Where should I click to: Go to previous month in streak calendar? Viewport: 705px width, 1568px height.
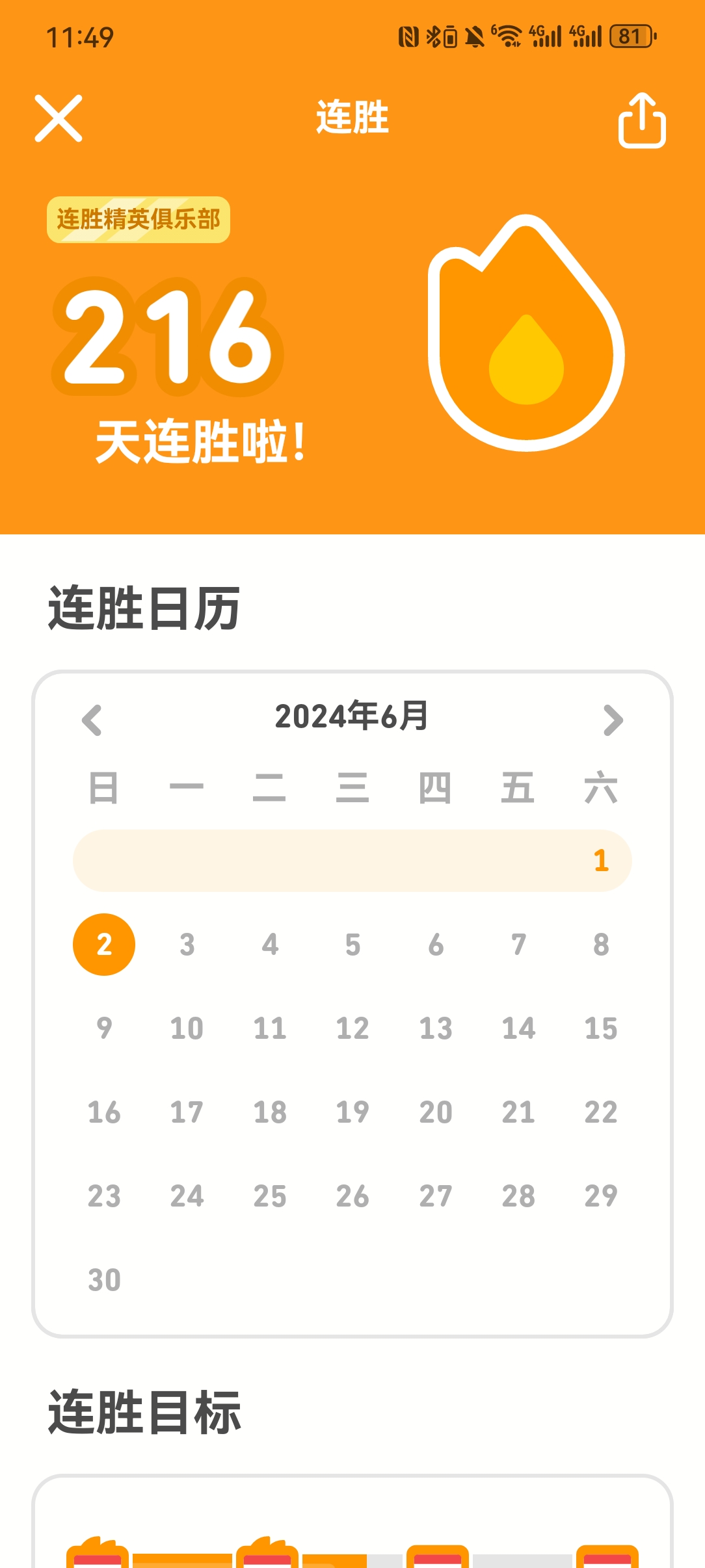pyautogui.click(x=92, y=720)
